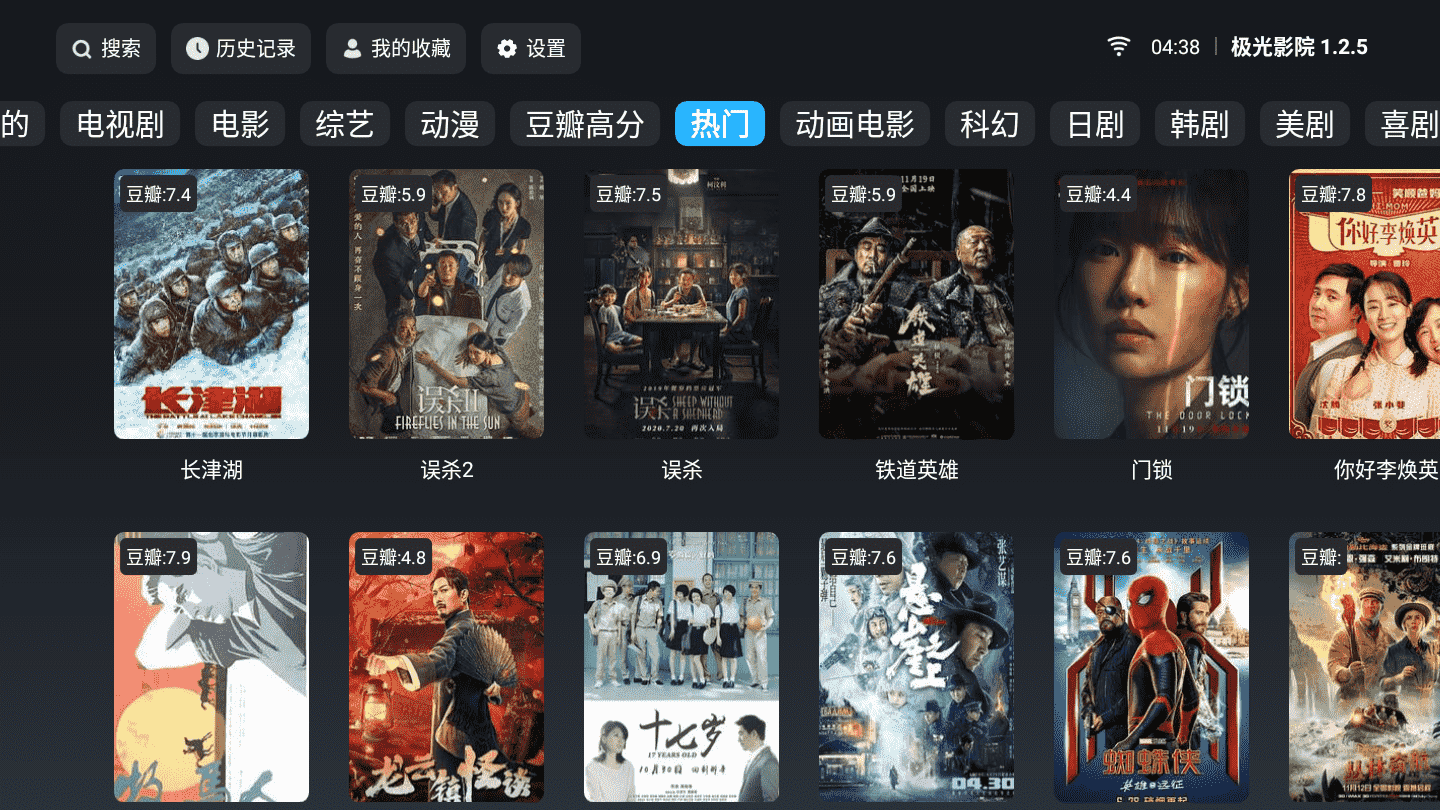Select the 豆瓣高分 tab
The image size is (1440, 810).
click(585, 124)
